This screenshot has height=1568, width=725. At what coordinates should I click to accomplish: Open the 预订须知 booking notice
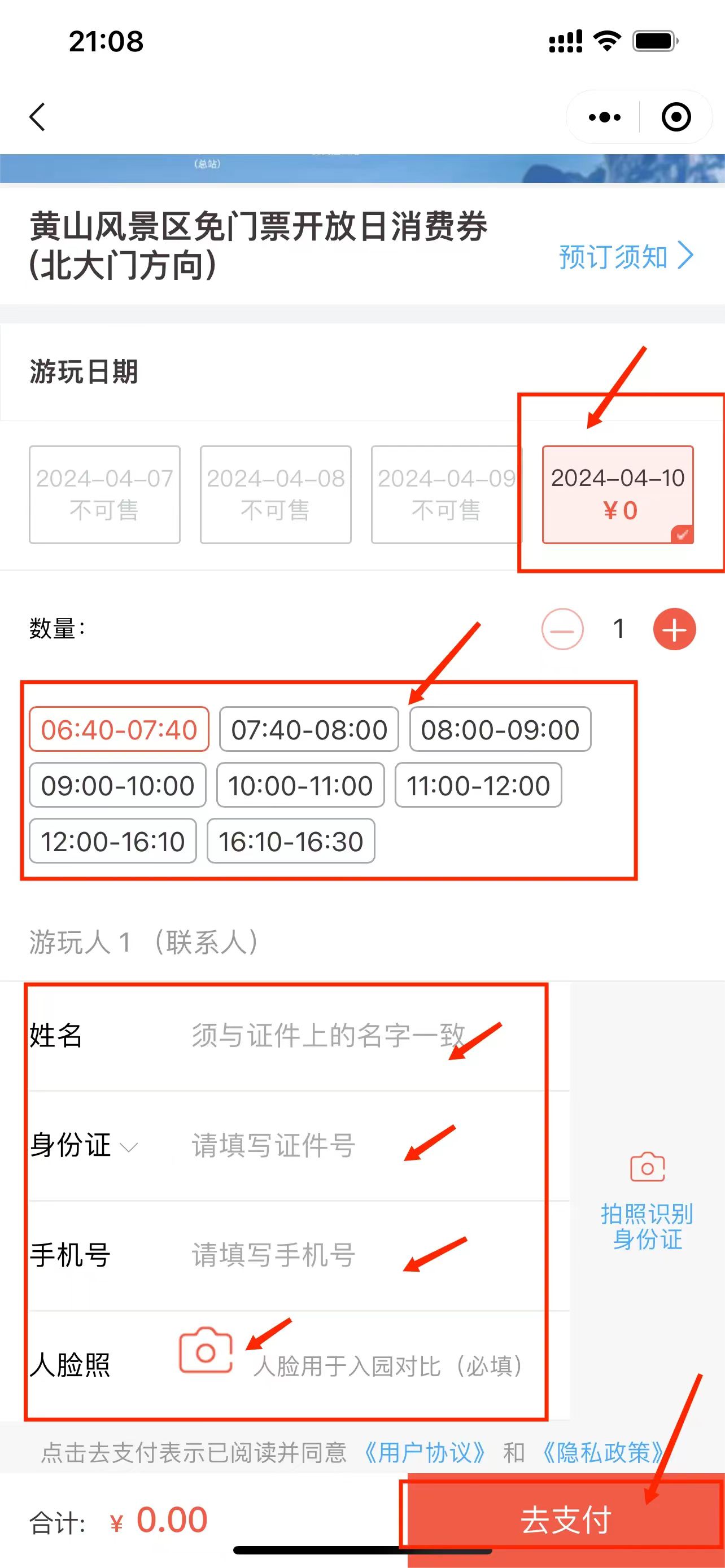point(626,256)
